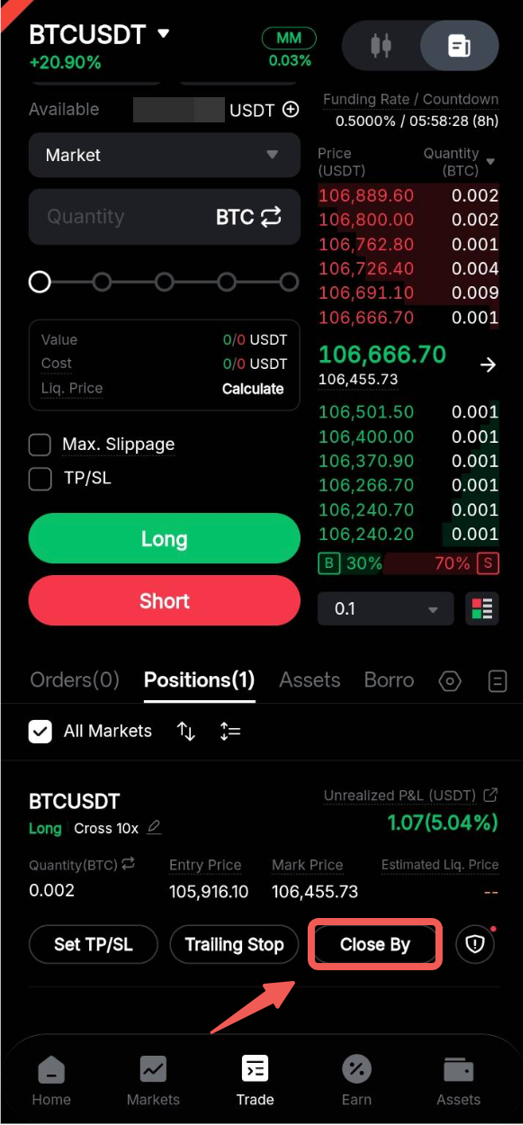Screen dimensions: 523x1125
Task: Add USDT funds with the plus icon
Action: coord(290,110)
